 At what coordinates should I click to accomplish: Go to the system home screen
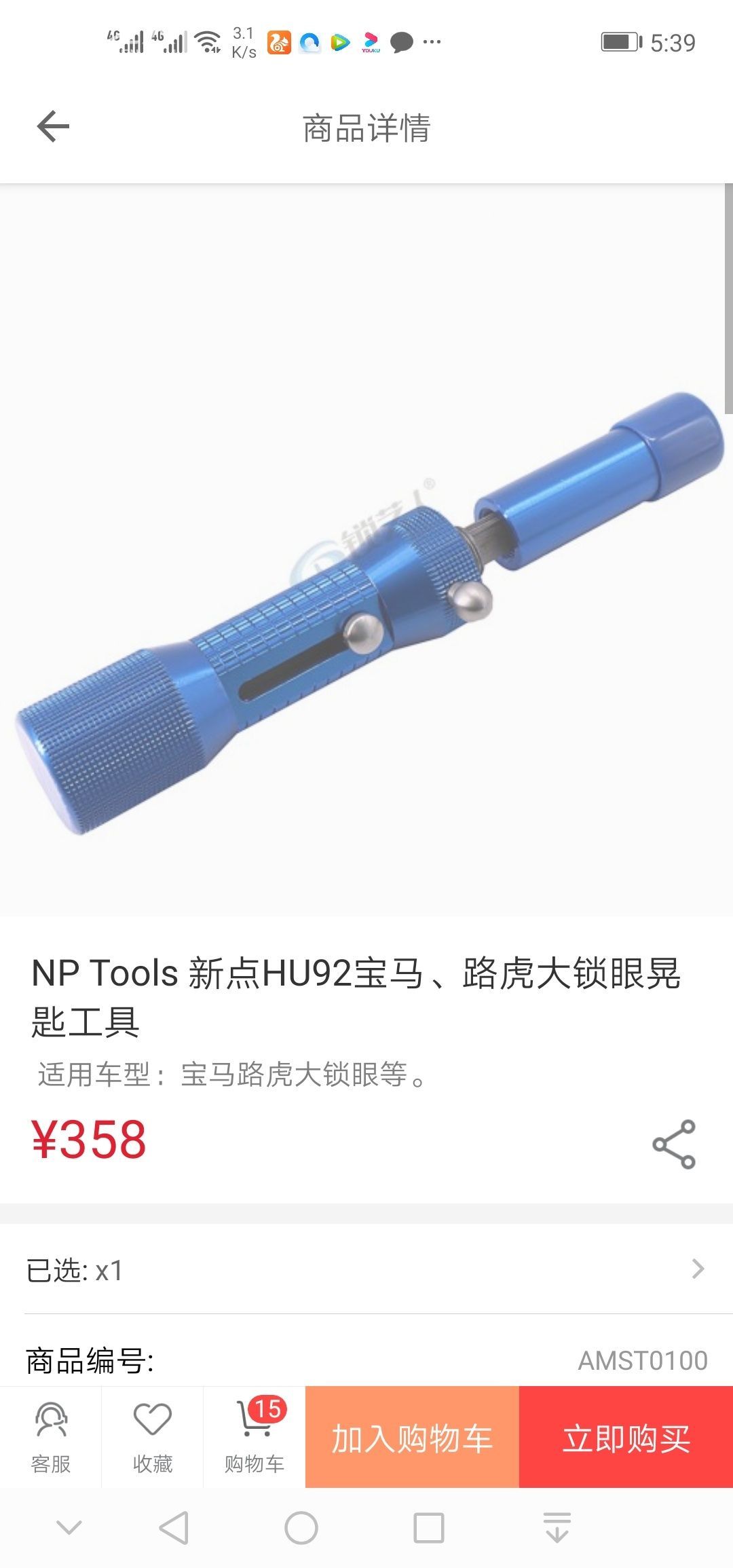[301, 1529]
